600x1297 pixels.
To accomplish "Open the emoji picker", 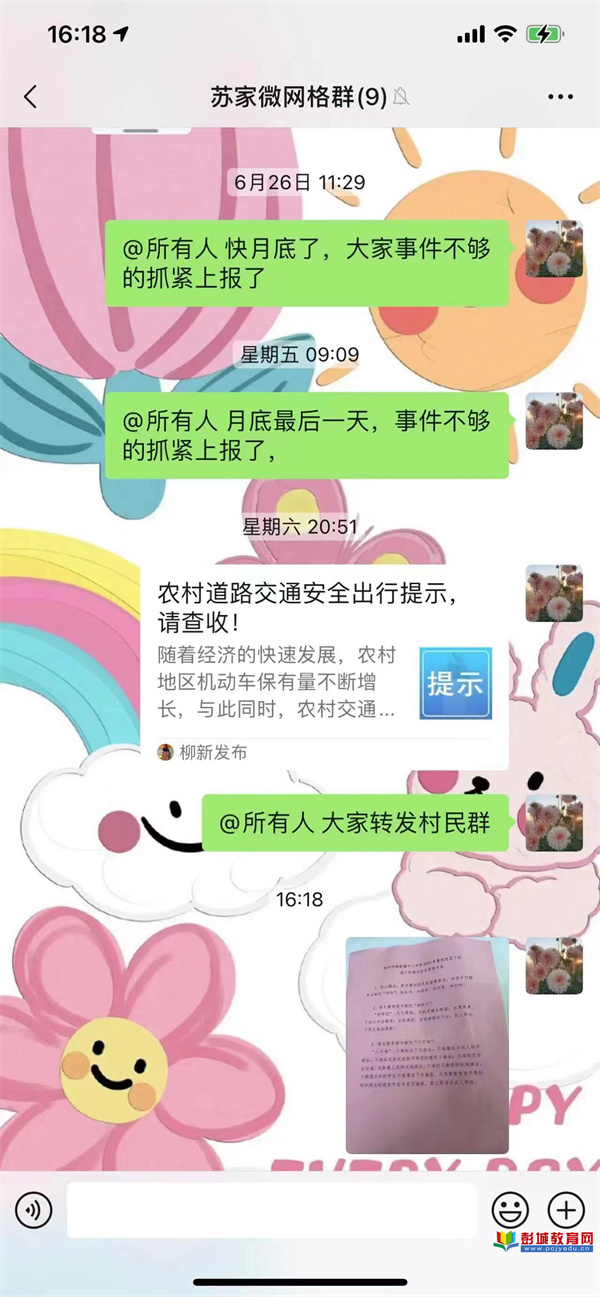I will click(510, 1211).
